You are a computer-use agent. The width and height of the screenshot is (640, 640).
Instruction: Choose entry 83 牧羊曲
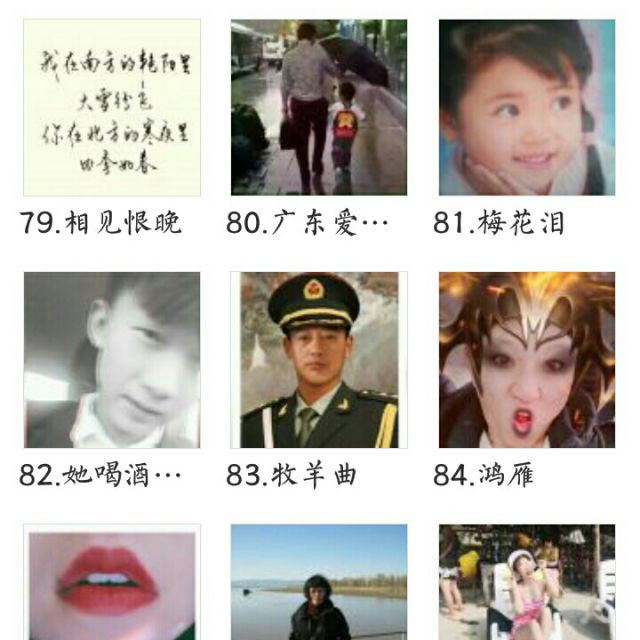point(319,360)
